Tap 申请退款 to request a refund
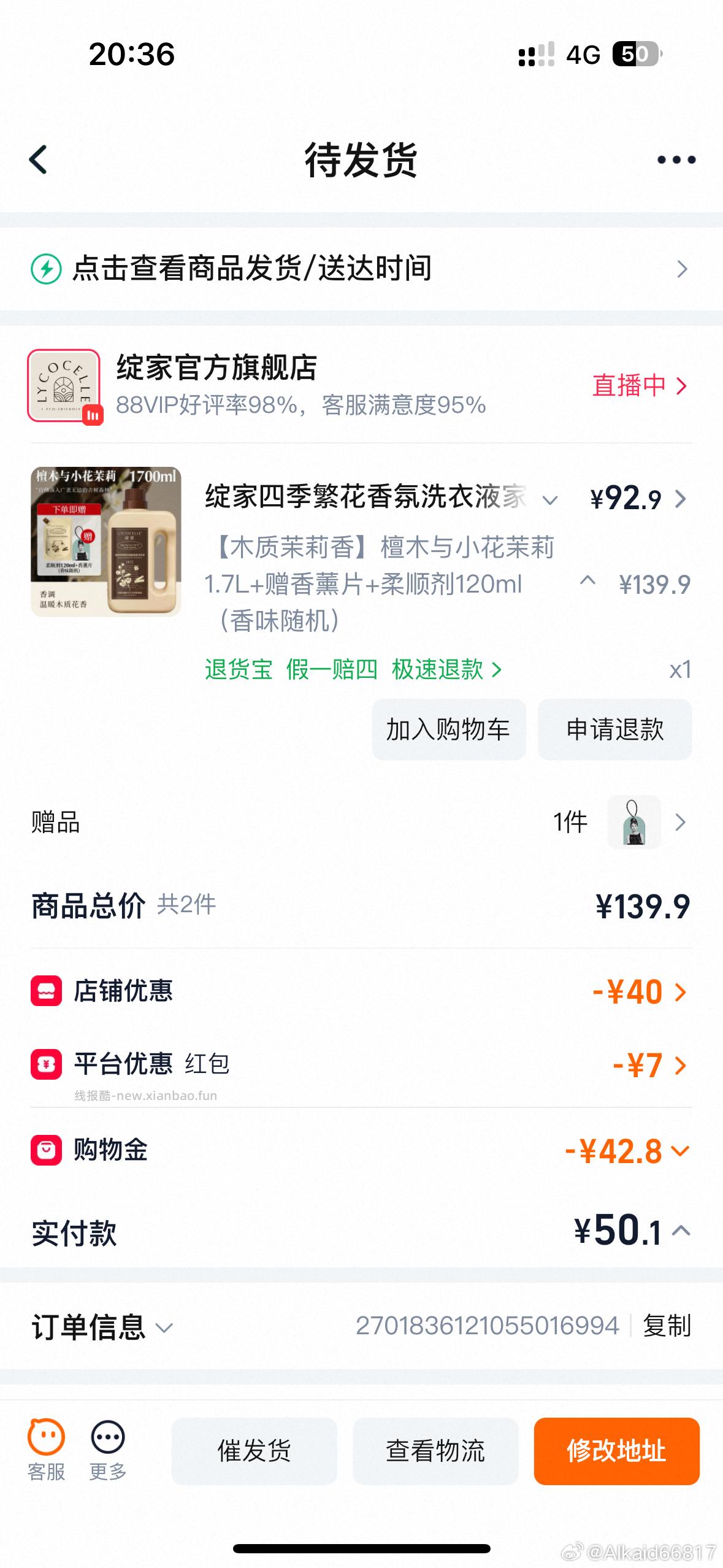The width and height of the screenshot is (723, 1568). pyautogui.click(x=615, y=729)
